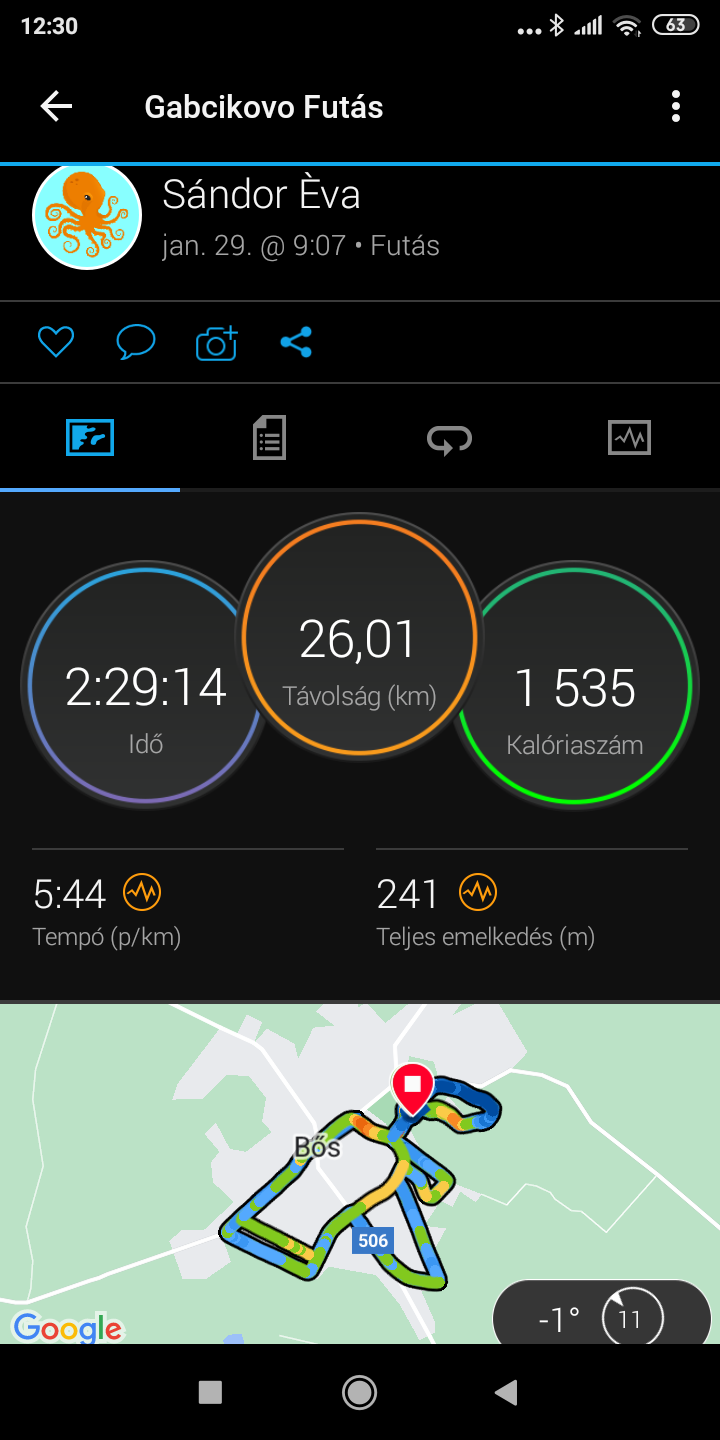Open recent apps with the square button

tap(210, 1392)
